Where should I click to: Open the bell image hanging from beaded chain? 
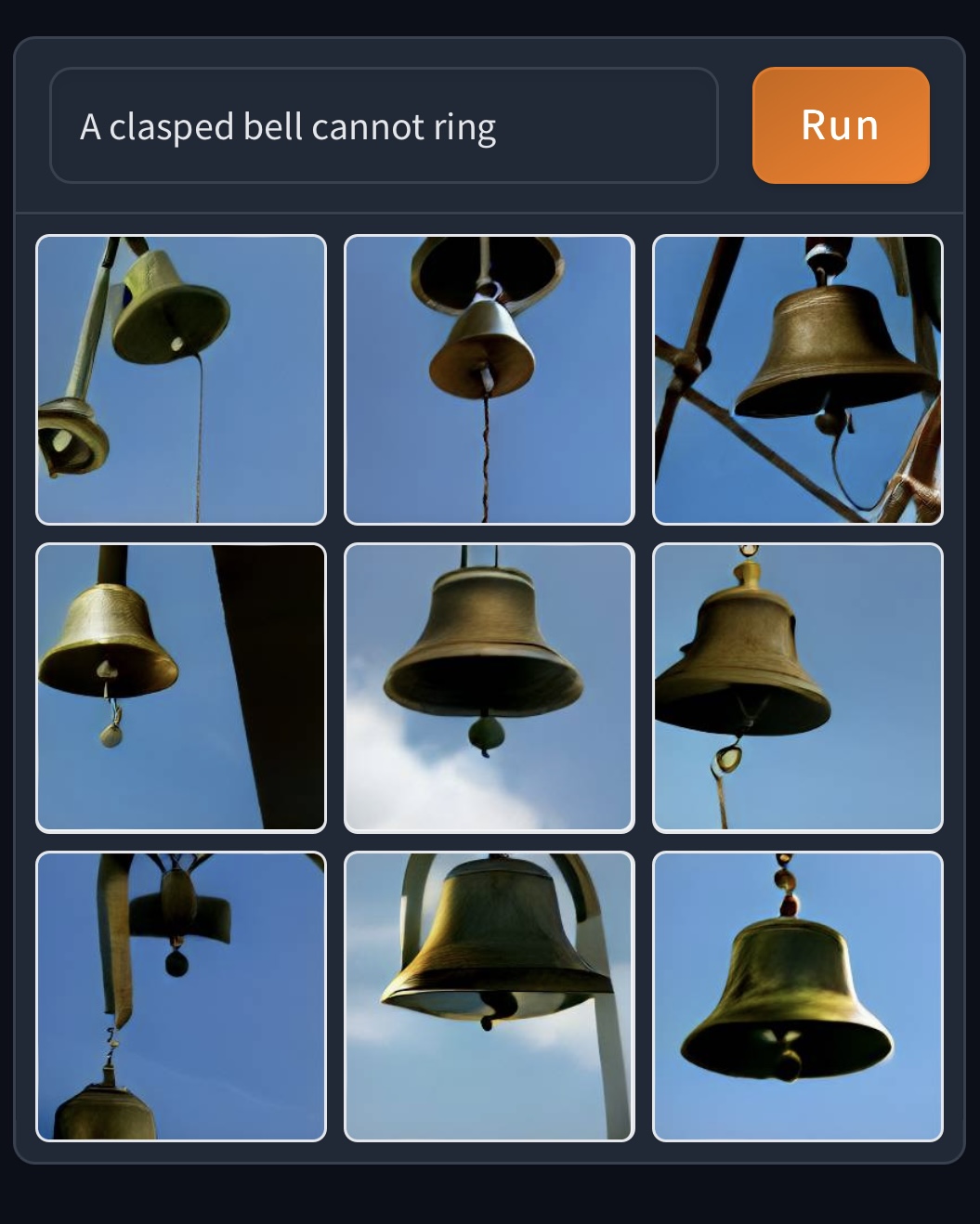click(x=798, y=996)
